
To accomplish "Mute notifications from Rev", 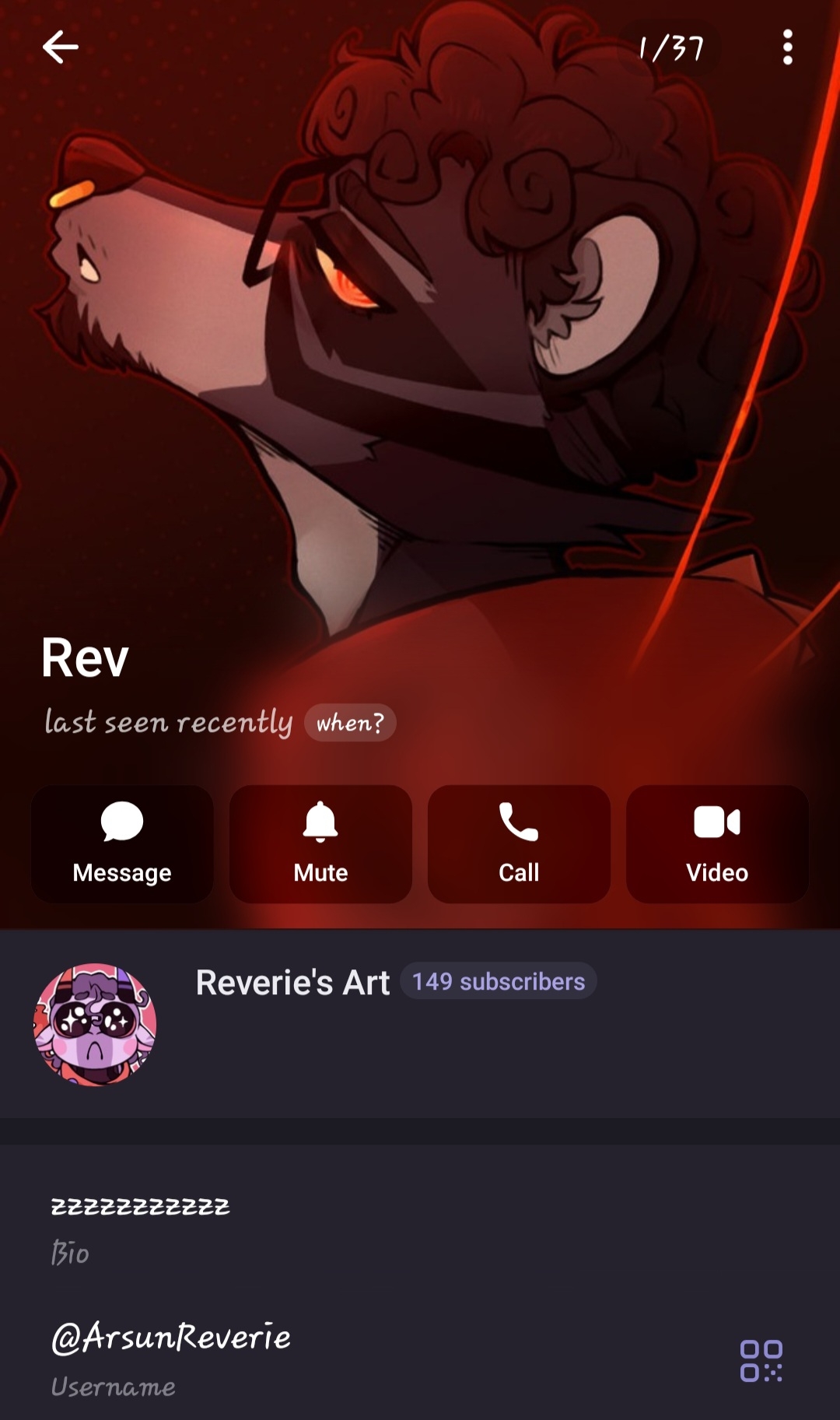I will coord(320,843).
